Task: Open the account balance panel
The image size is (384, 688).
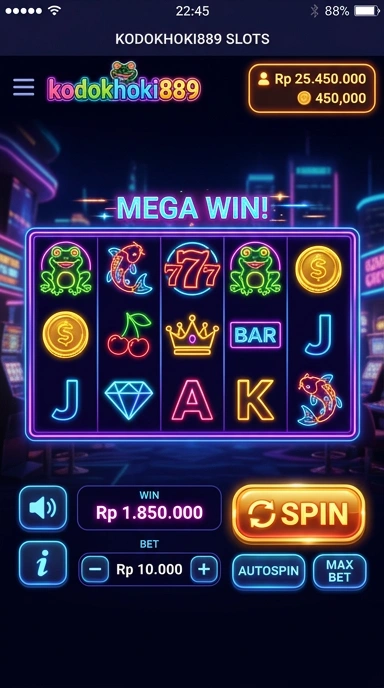Action: tap(312, 88)
